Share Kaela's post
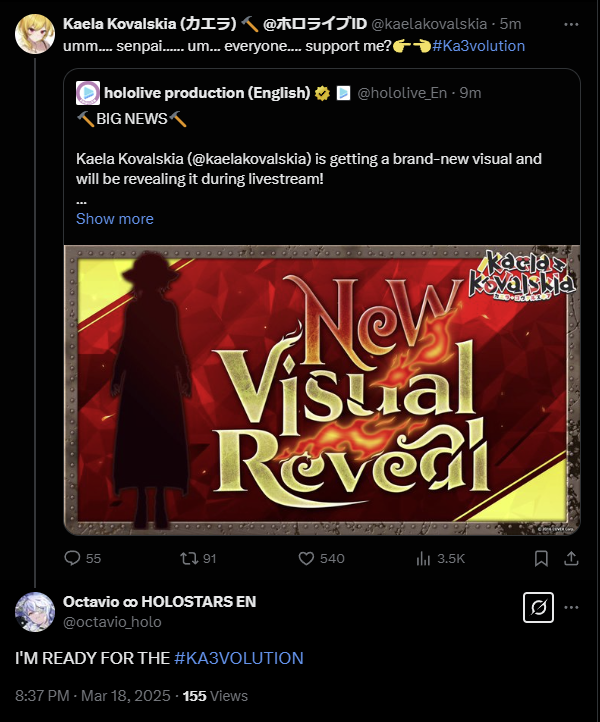 pos(572,558)
